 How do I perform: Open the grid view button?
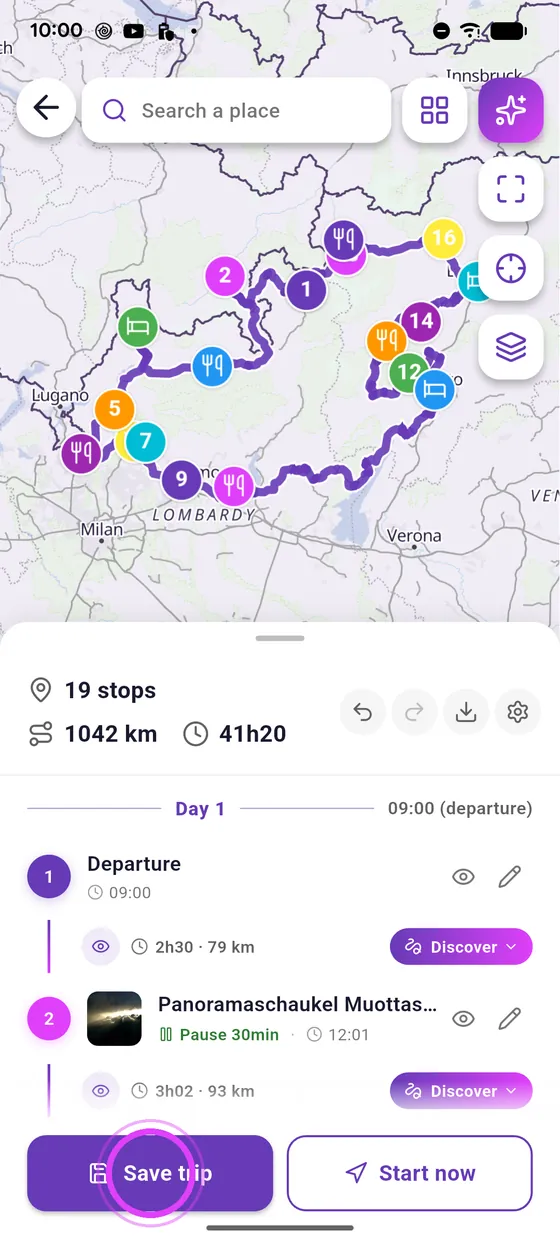(x=435, y=111)
